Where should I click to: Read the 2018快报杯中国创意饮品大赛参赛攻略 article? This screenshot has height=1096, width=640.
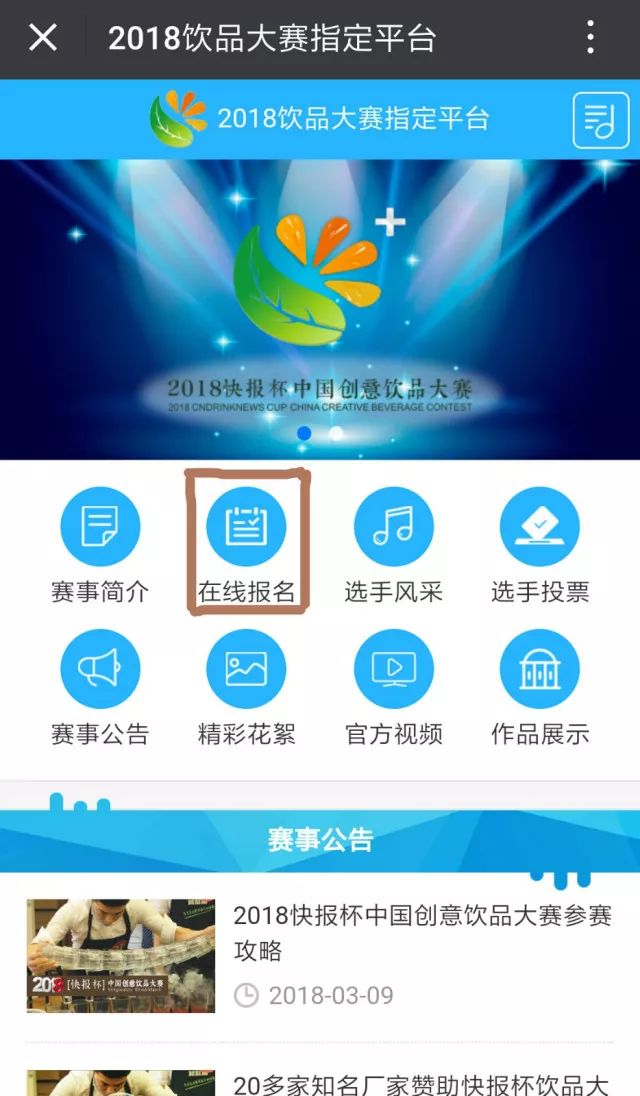[x=422, y=932]
